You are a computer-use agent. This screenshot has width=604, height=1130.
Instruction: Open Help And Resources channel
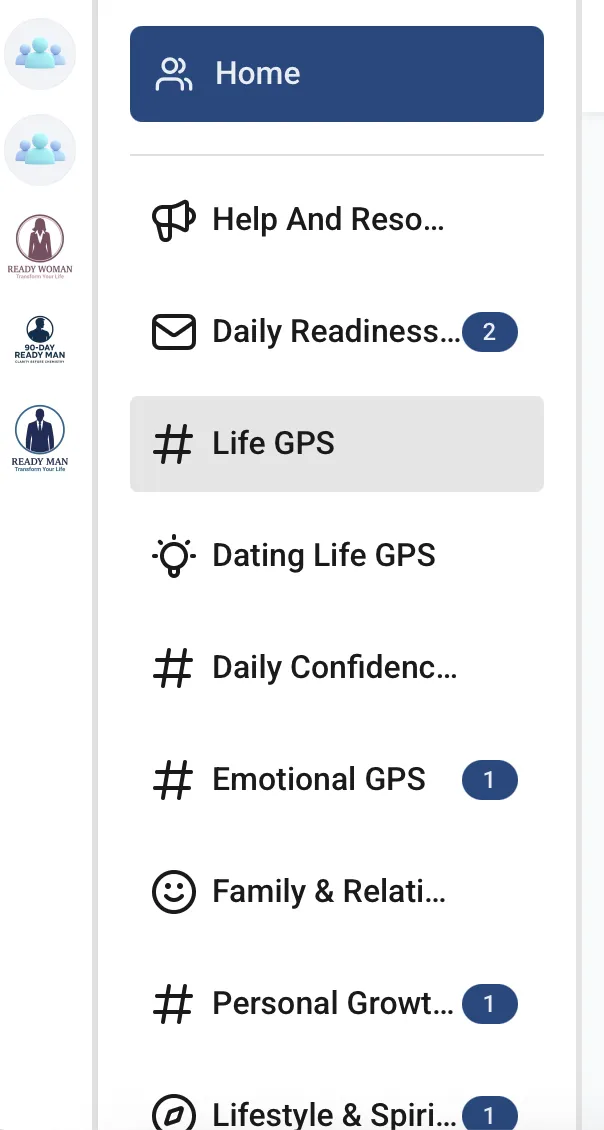point(328,220)
